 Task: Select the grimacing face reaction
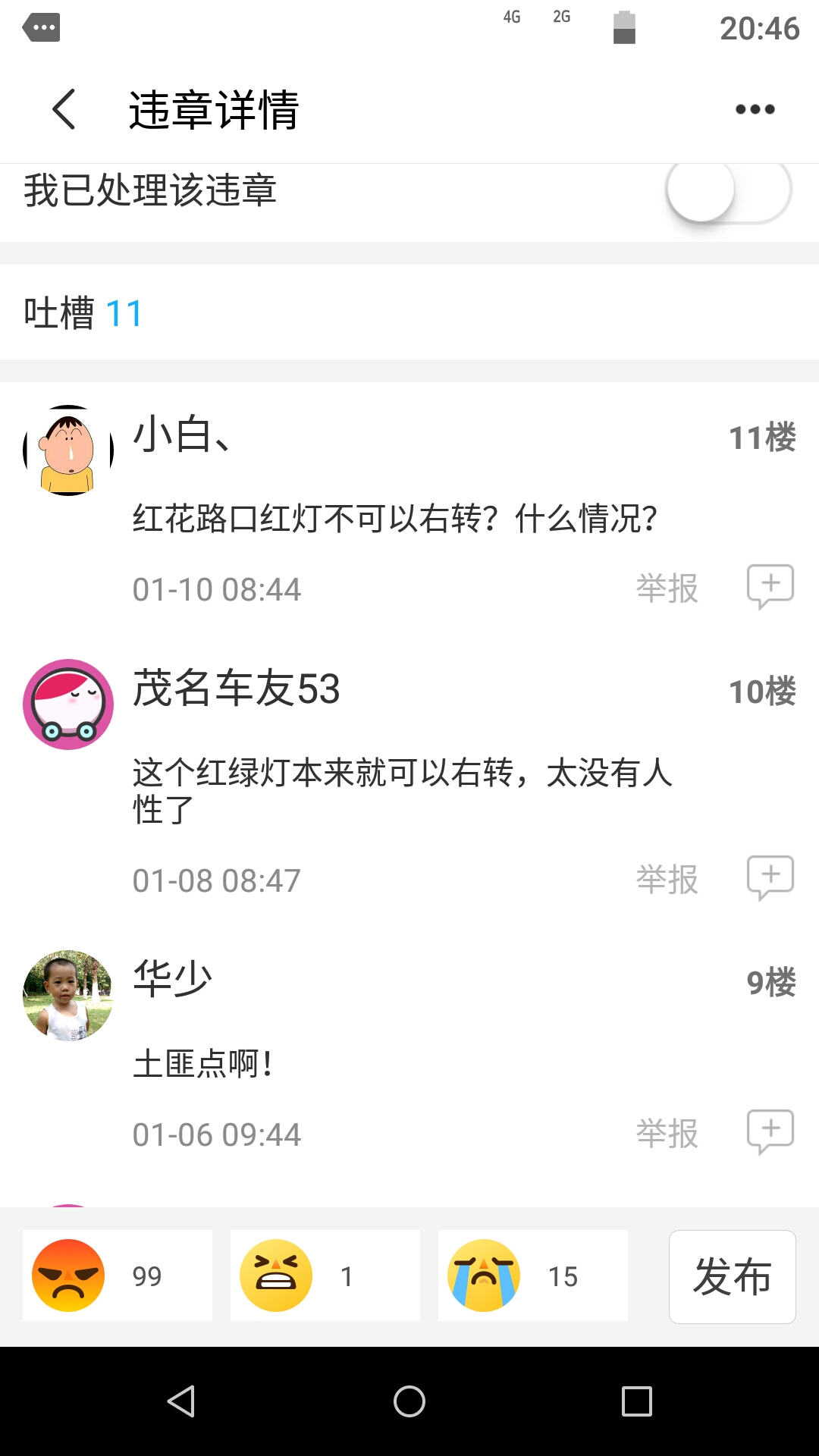pos(325,1276)
